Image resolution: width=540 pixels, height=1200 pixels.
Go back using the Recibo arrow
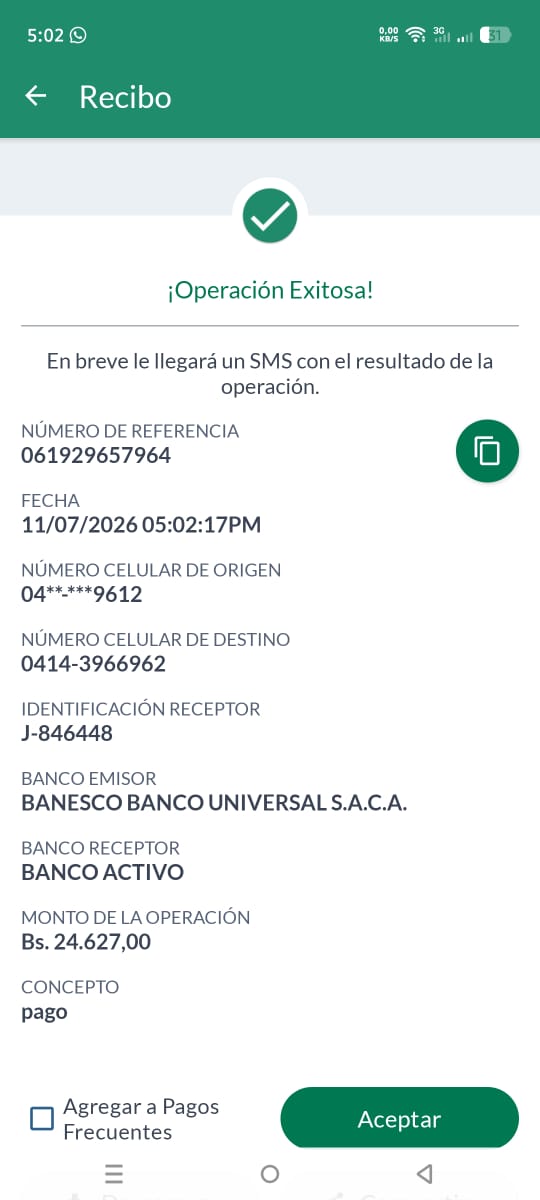click(36, 96)
